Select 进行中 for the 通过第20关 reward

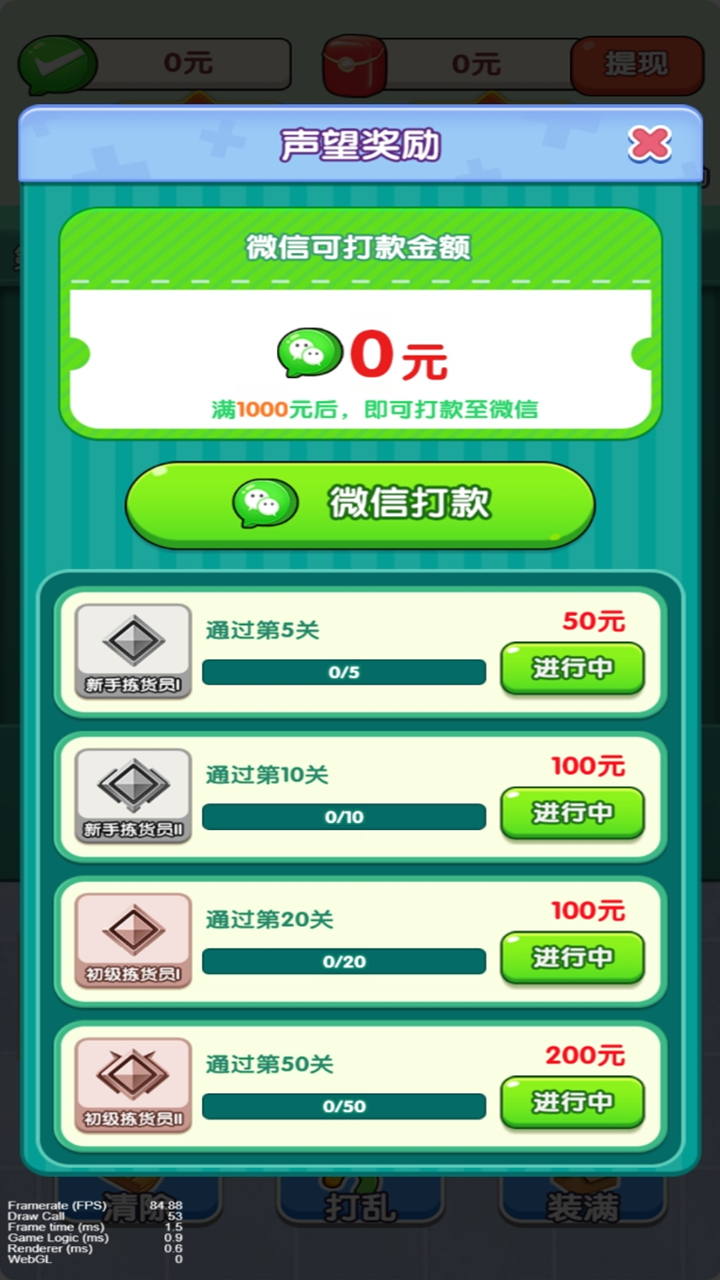[x=572, y=958]
